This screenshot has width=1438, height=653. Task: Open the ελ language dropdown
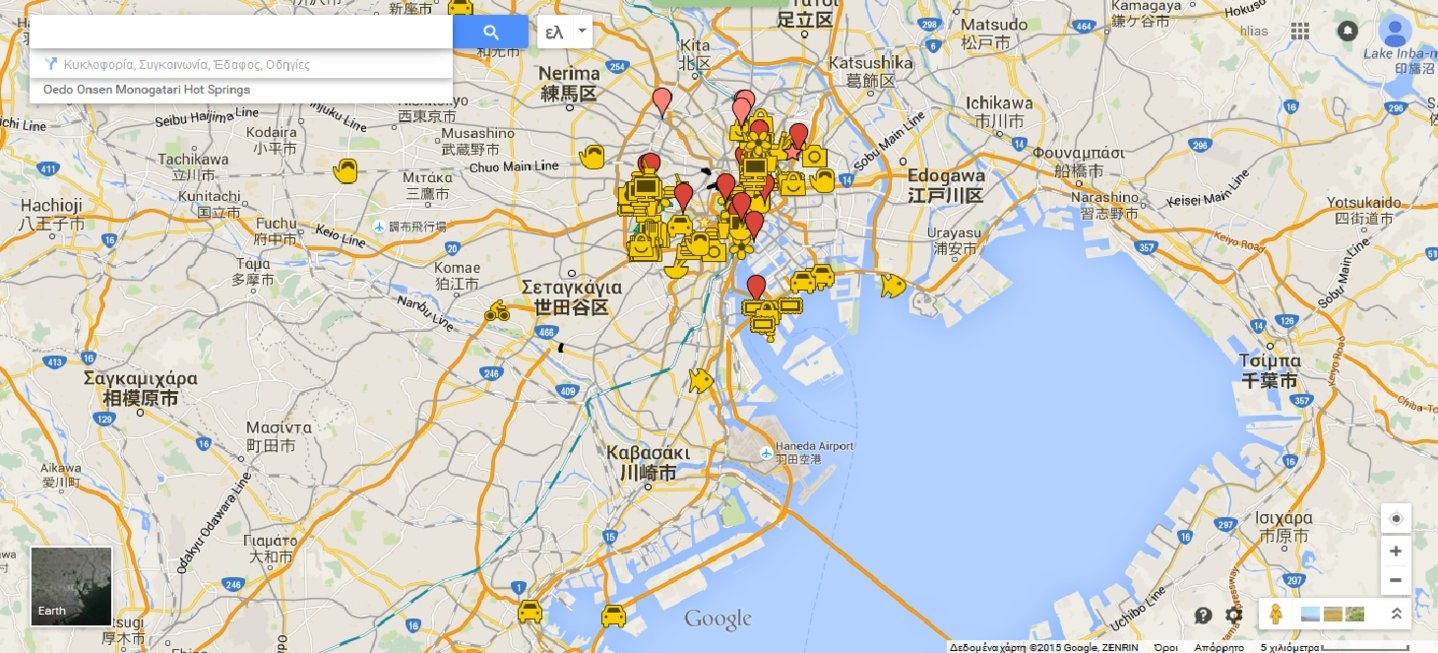(565, 32)
